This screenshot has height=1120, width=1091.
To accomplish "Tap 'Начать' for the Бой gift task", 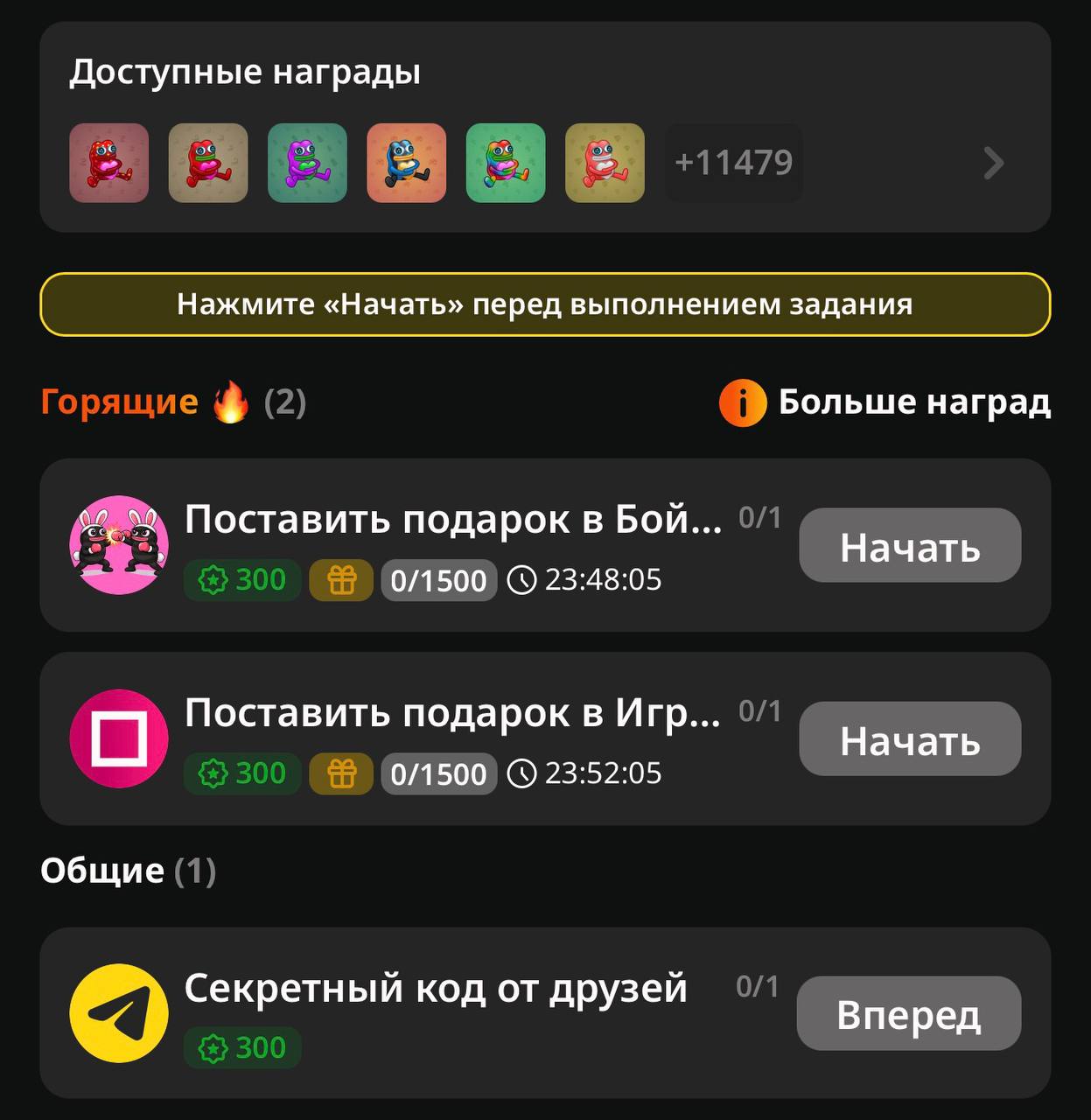I will 909,545.
